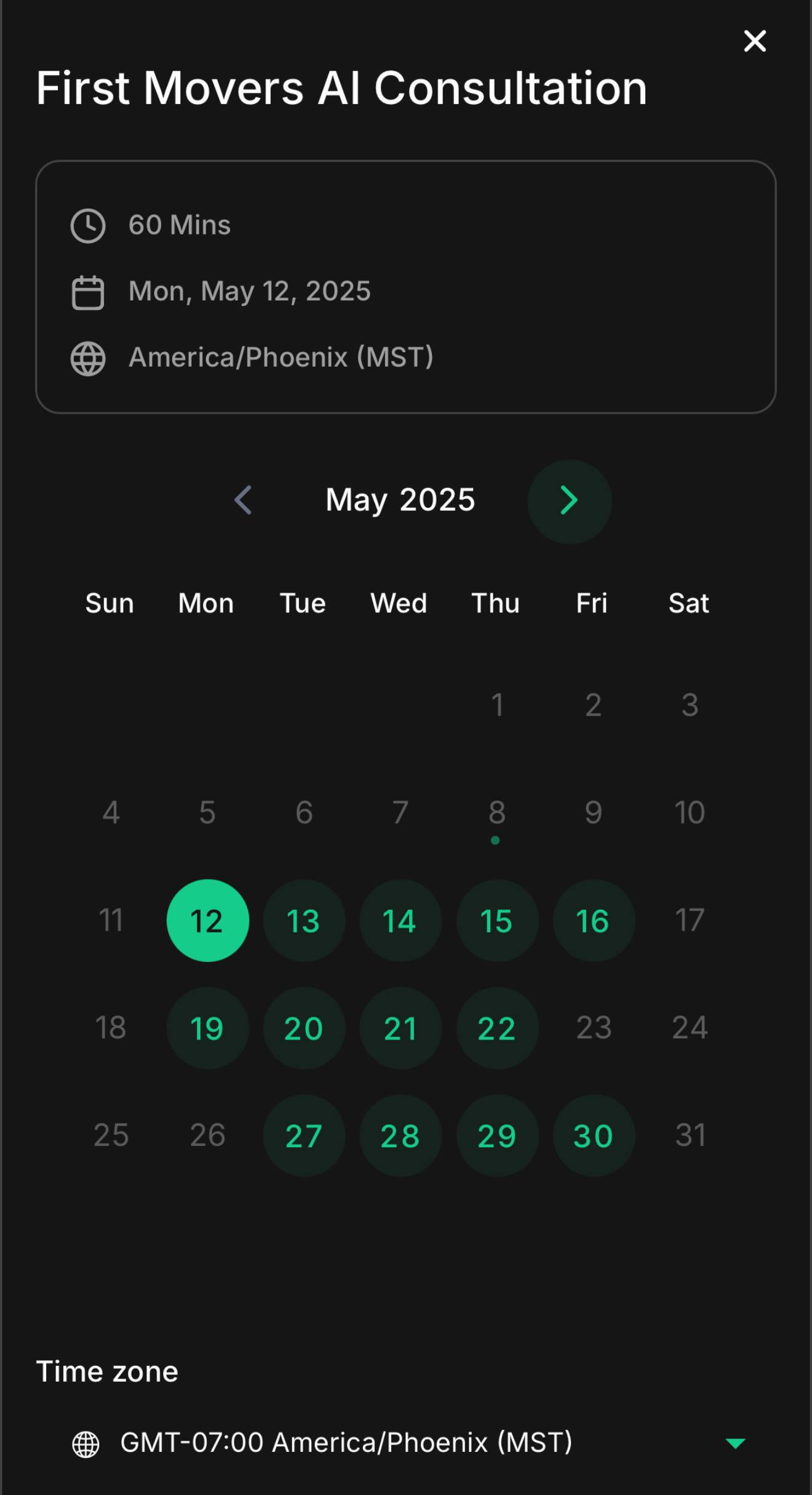Go back to the previous month
Image resolution: width=812 pixels, height=1495 pixels.
[x=244, y=500]
